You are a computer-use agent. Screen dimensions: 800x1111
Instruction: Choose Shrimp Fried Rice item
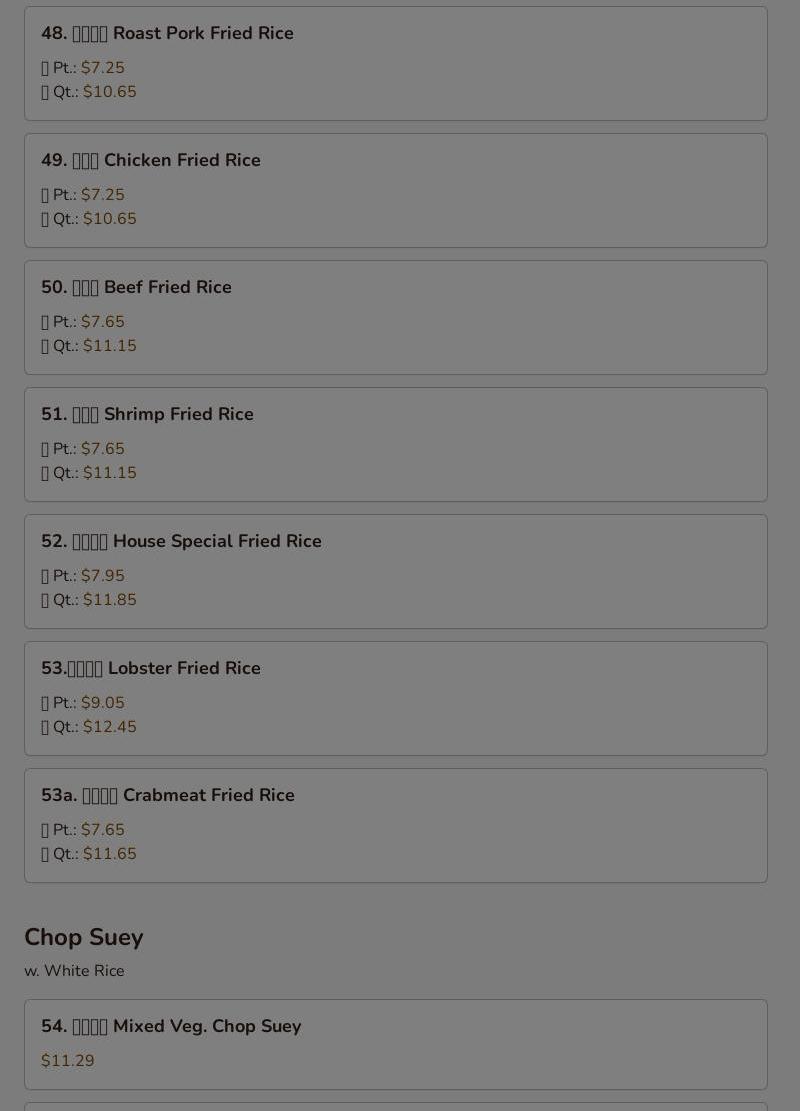pyautogui.click(x=395, y=444)
